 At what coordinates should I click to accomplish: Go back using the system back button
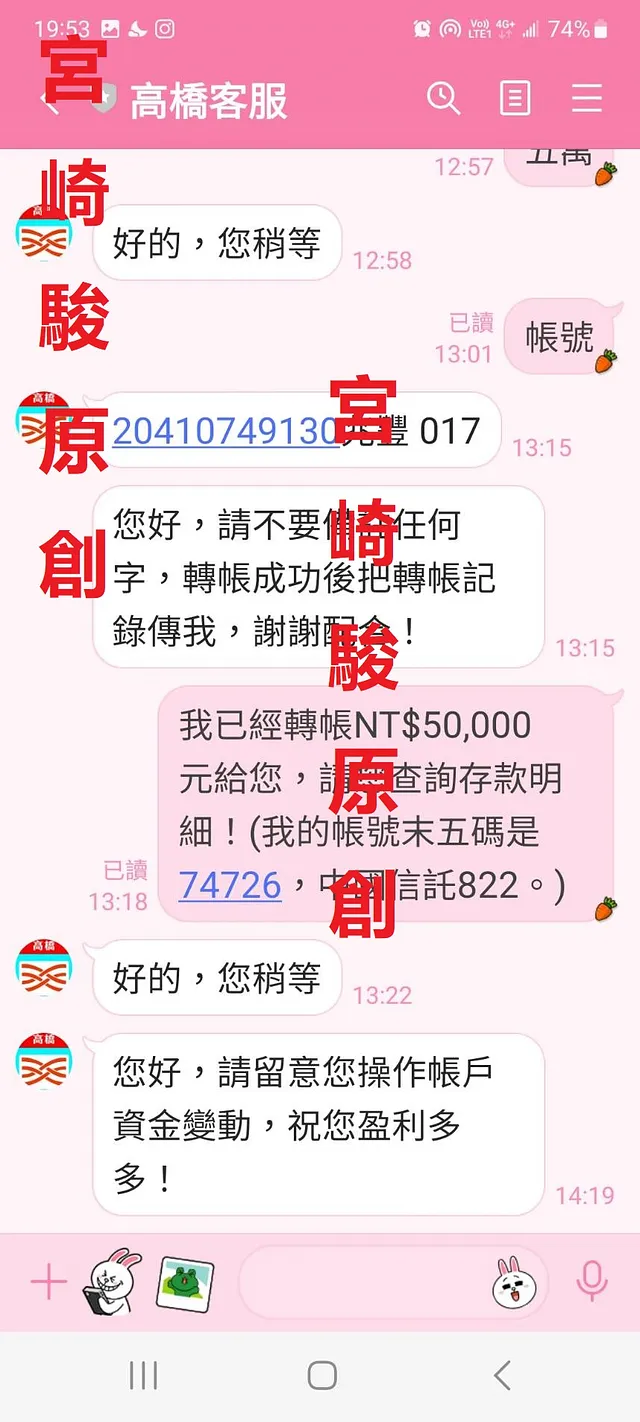click(502, 1375)
